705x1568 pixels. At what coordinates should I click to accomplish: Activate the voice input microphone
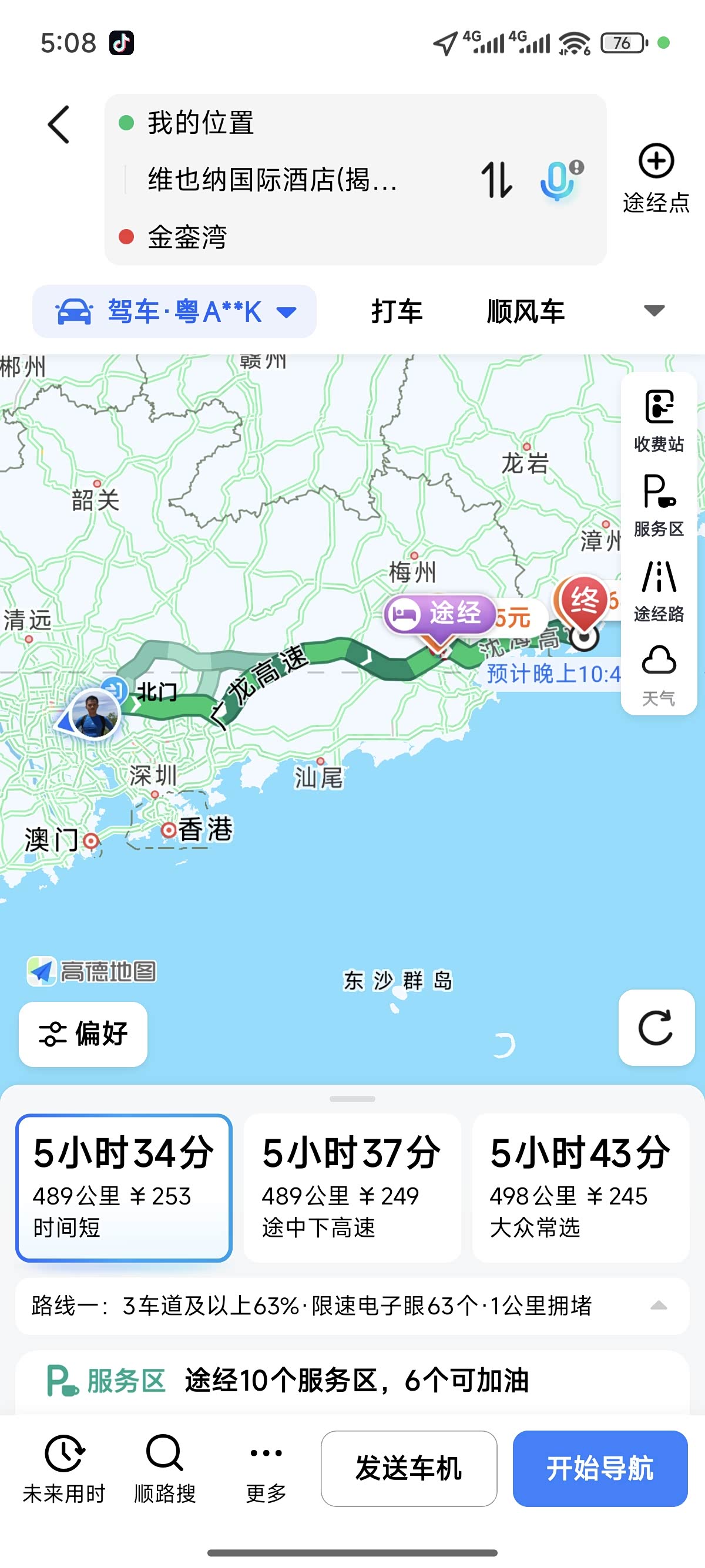(560, 180)
